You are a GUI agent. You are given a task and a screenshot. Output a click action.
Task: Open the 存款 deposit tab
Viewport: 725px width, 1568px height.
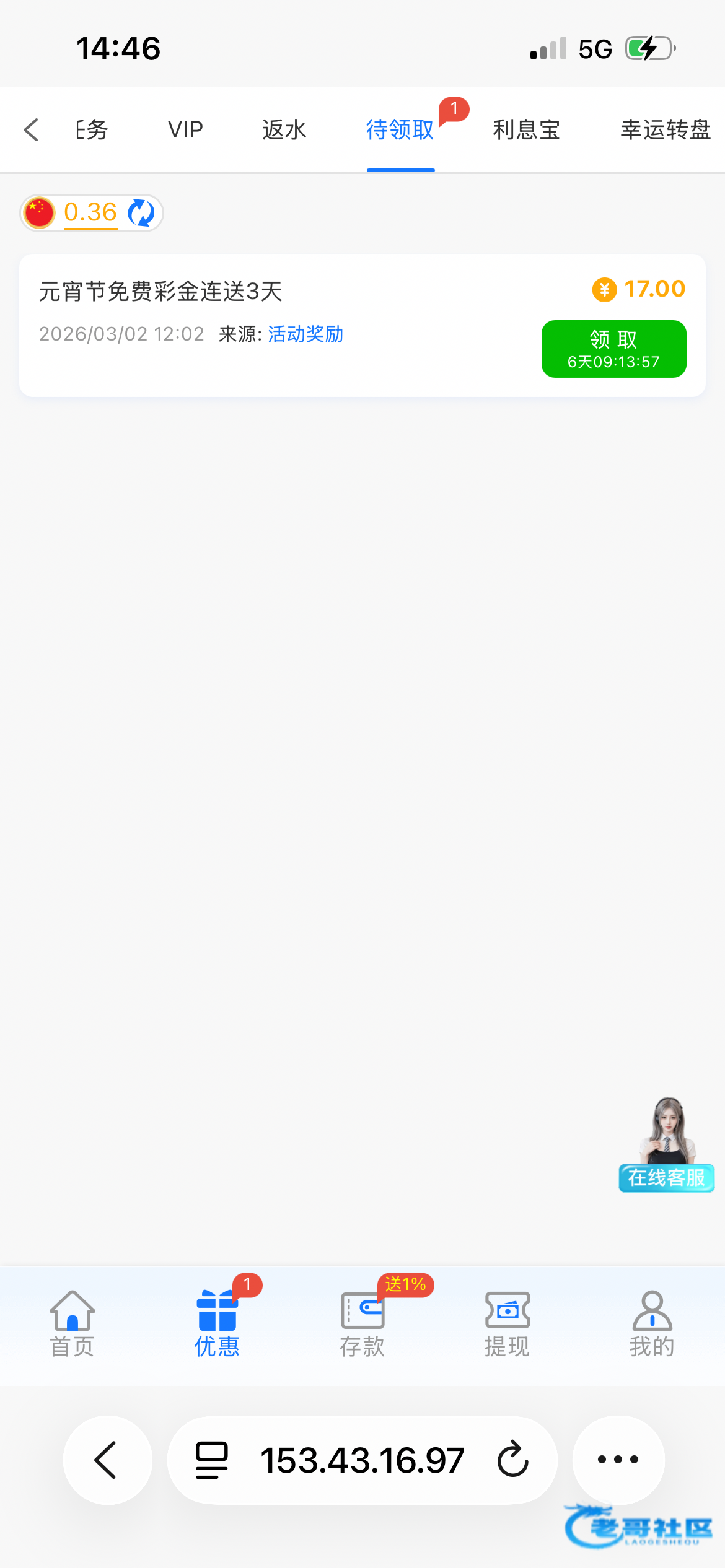coord(362,1324)
